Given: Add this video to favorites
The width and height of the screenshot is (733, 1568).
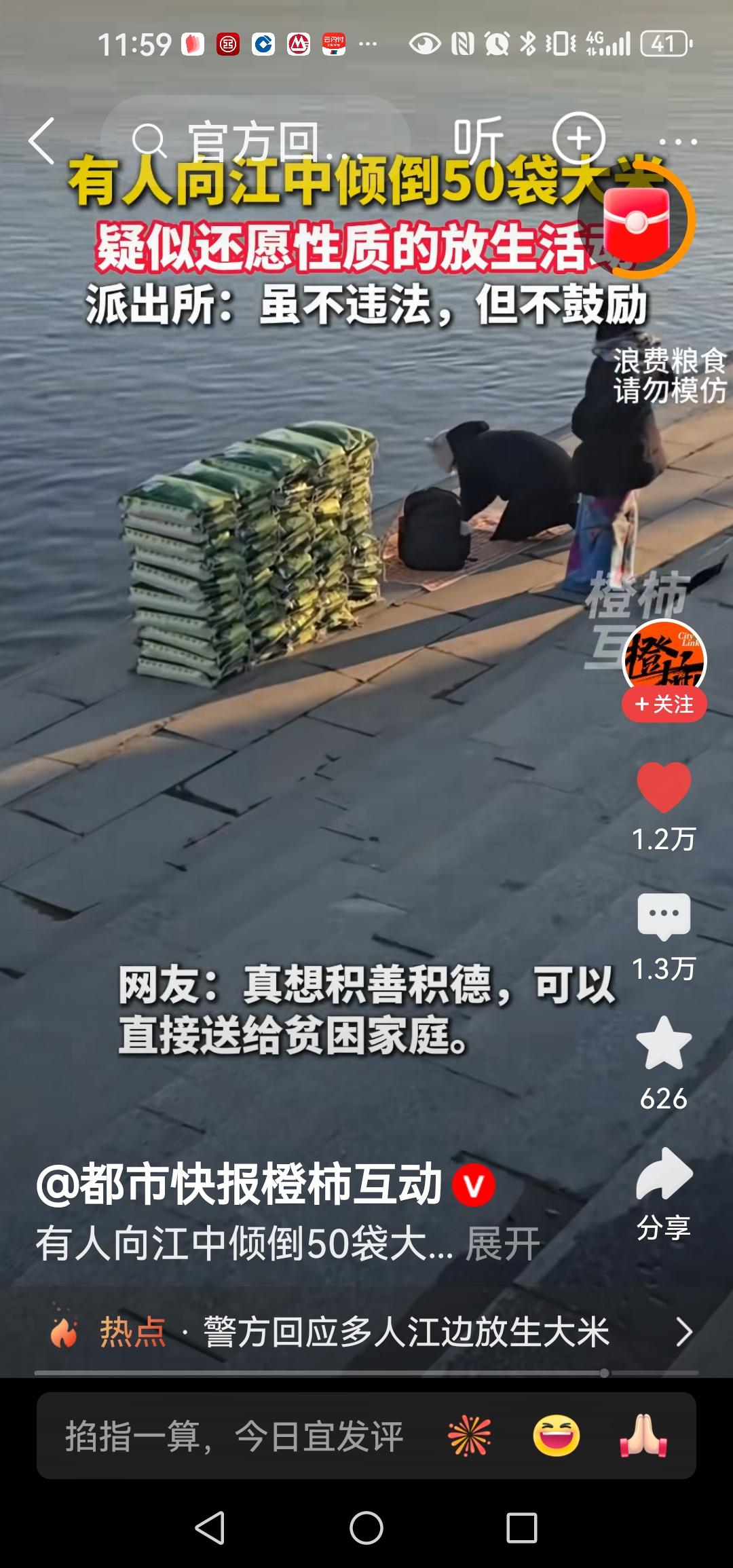Looking at the screenshot, I should pyautogui.click(x=663, y=1044).
